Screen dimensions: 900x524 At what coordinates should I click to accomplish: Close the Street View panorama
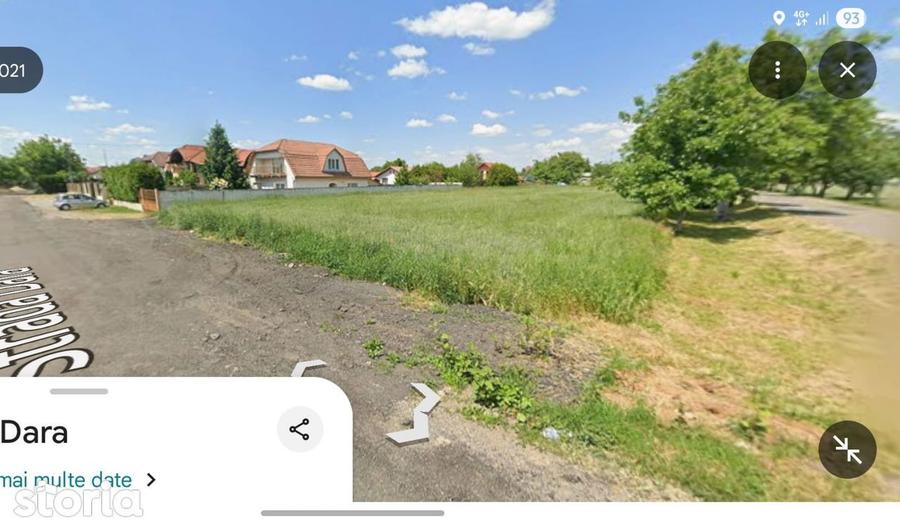coord(847,70)
